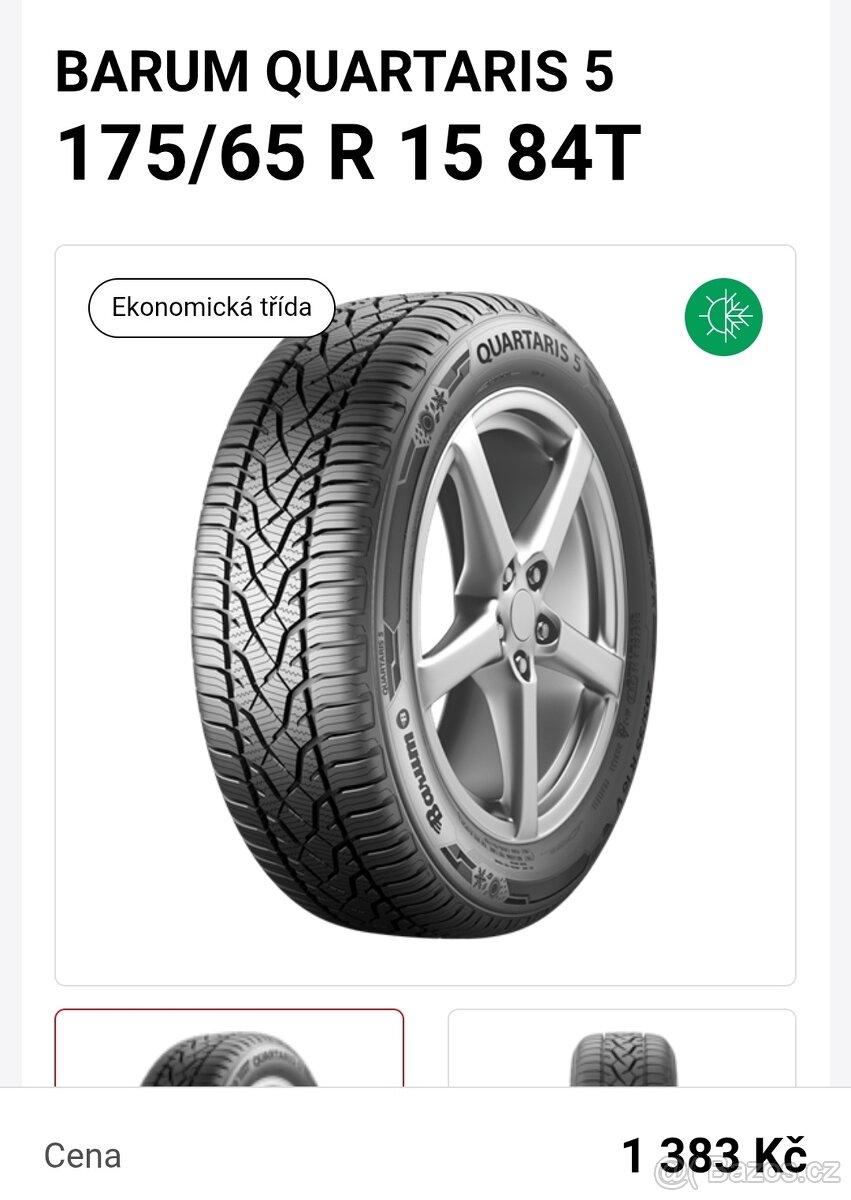Viewport: 851px width, 1200px height.
Task: Tap the Ekonomická třída chip
Action: click(211, 307)
